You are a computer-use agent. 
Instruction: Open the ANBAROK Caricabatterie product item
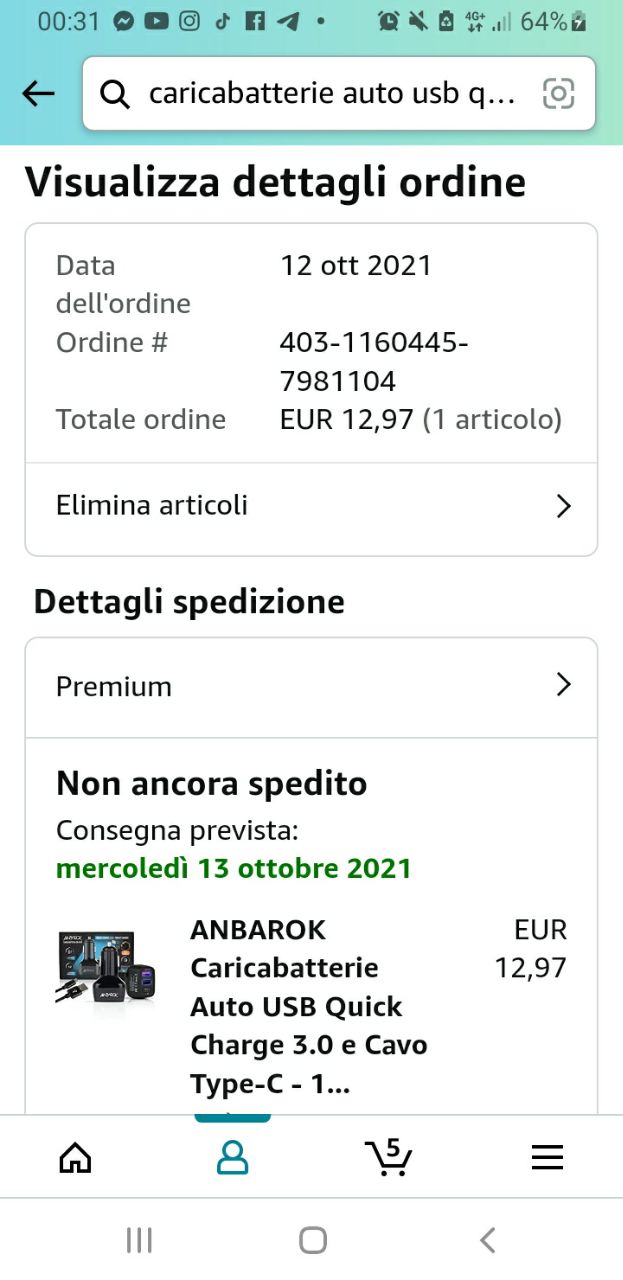(311, 1007)
